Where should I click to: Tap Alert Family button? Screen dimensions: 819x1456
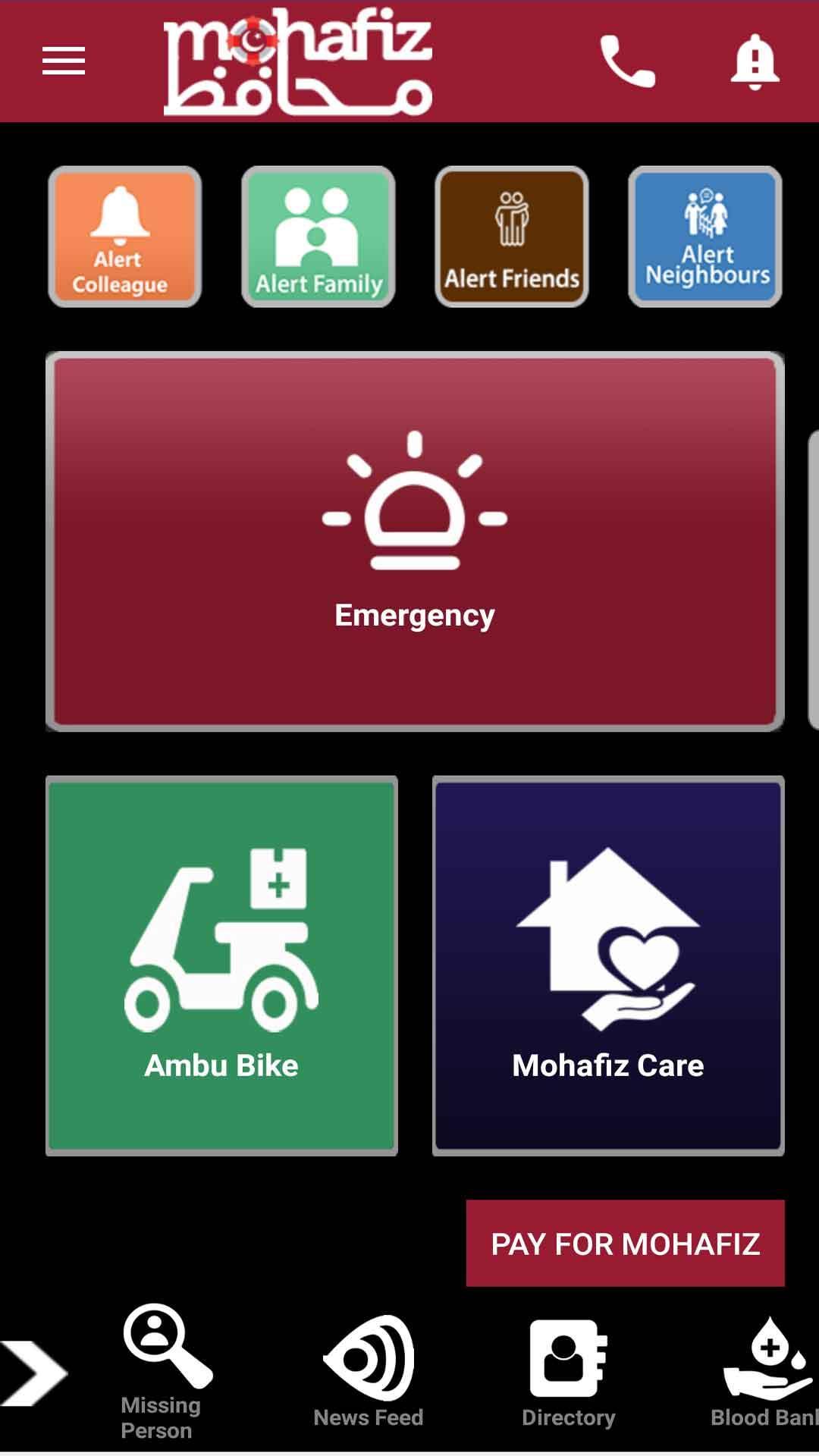[318, 237]
